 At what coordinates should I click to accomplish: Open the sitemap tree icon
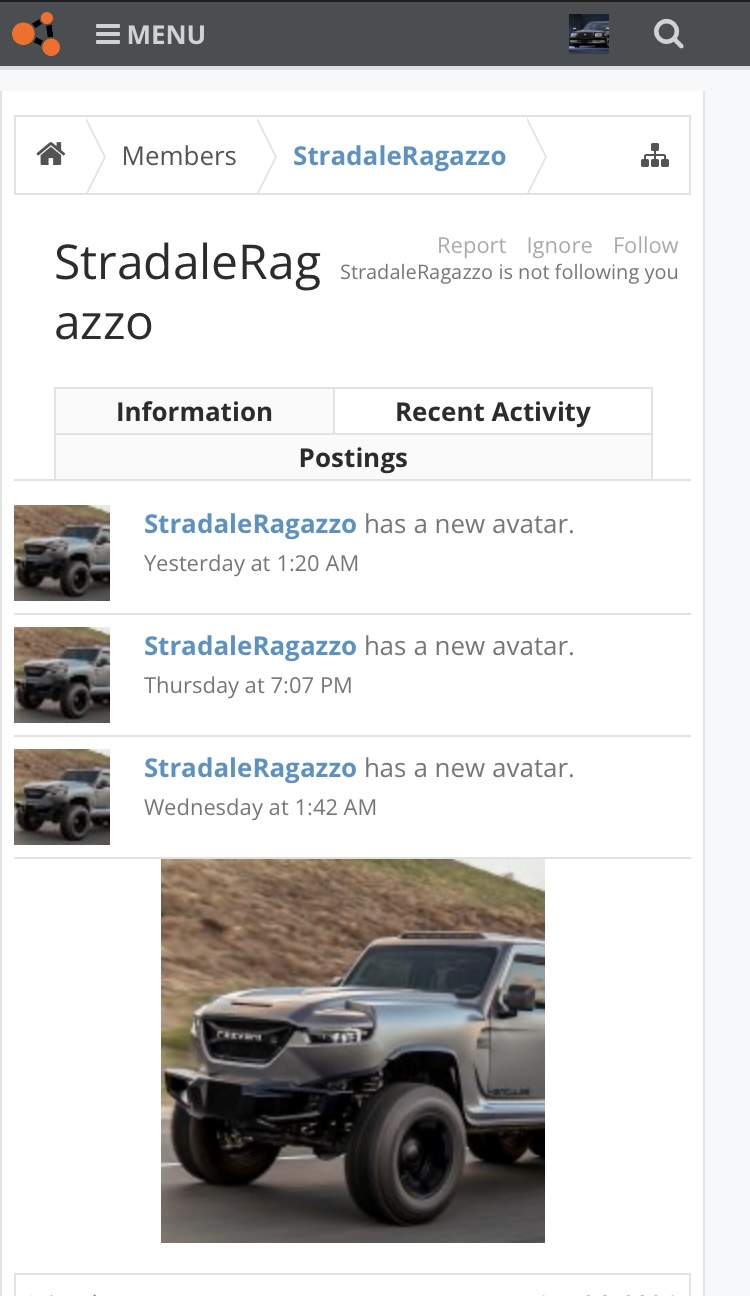(x=654, y=156)
